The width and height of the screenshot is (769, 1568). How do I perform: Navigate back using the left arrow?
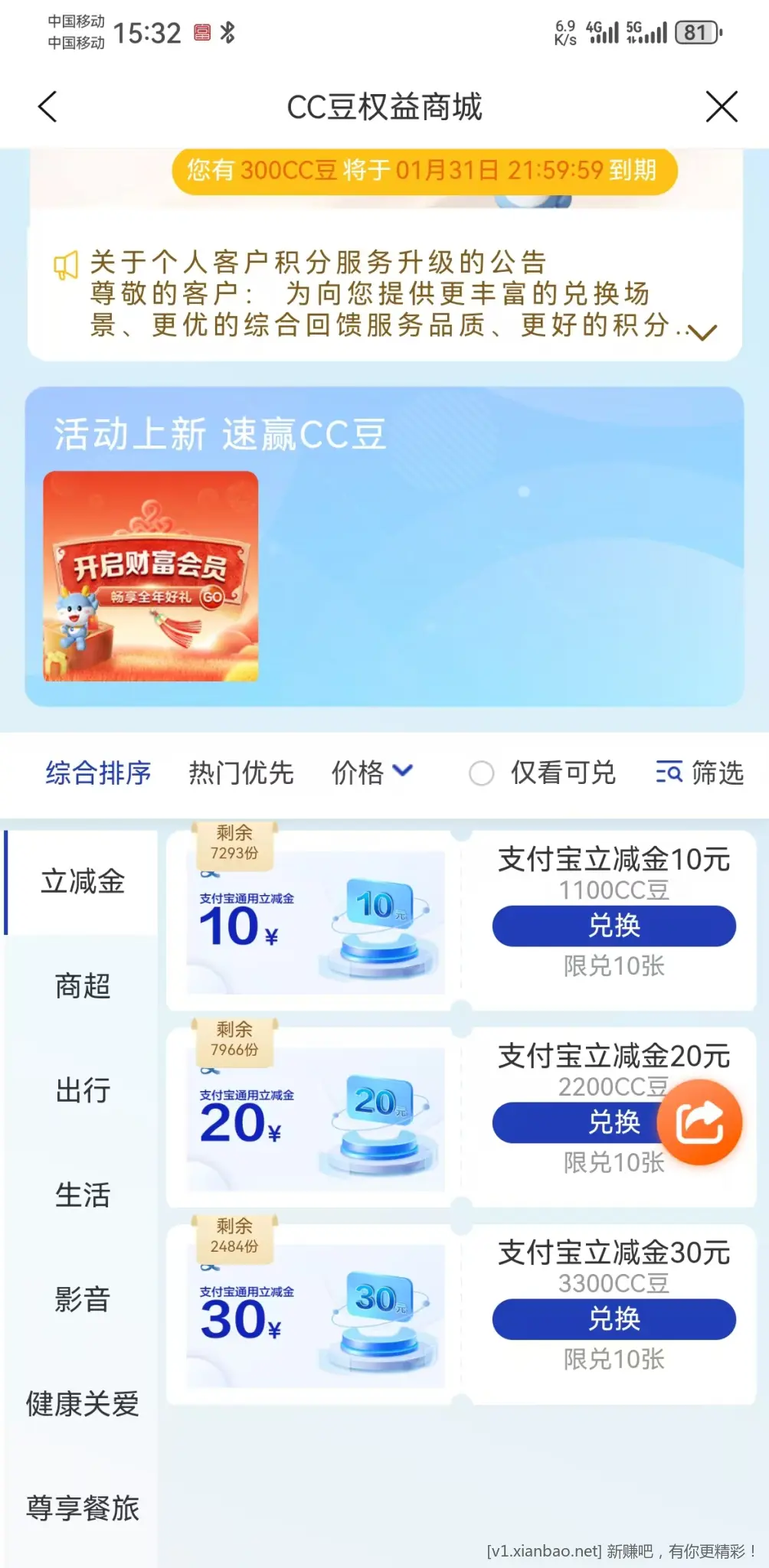47,107
